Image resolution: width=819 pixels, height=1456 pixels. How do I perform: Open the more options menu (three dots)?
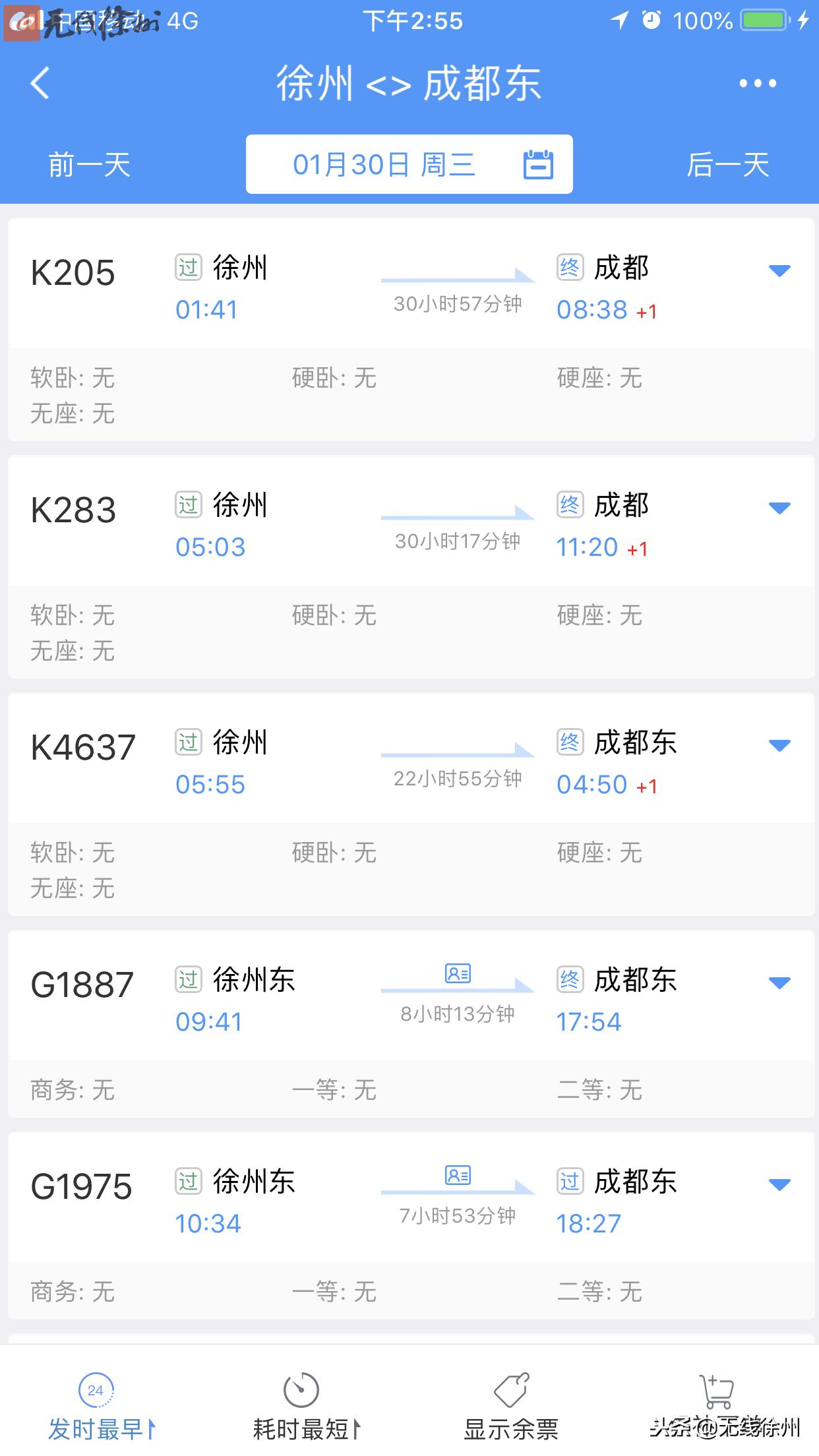click(757, 84)
